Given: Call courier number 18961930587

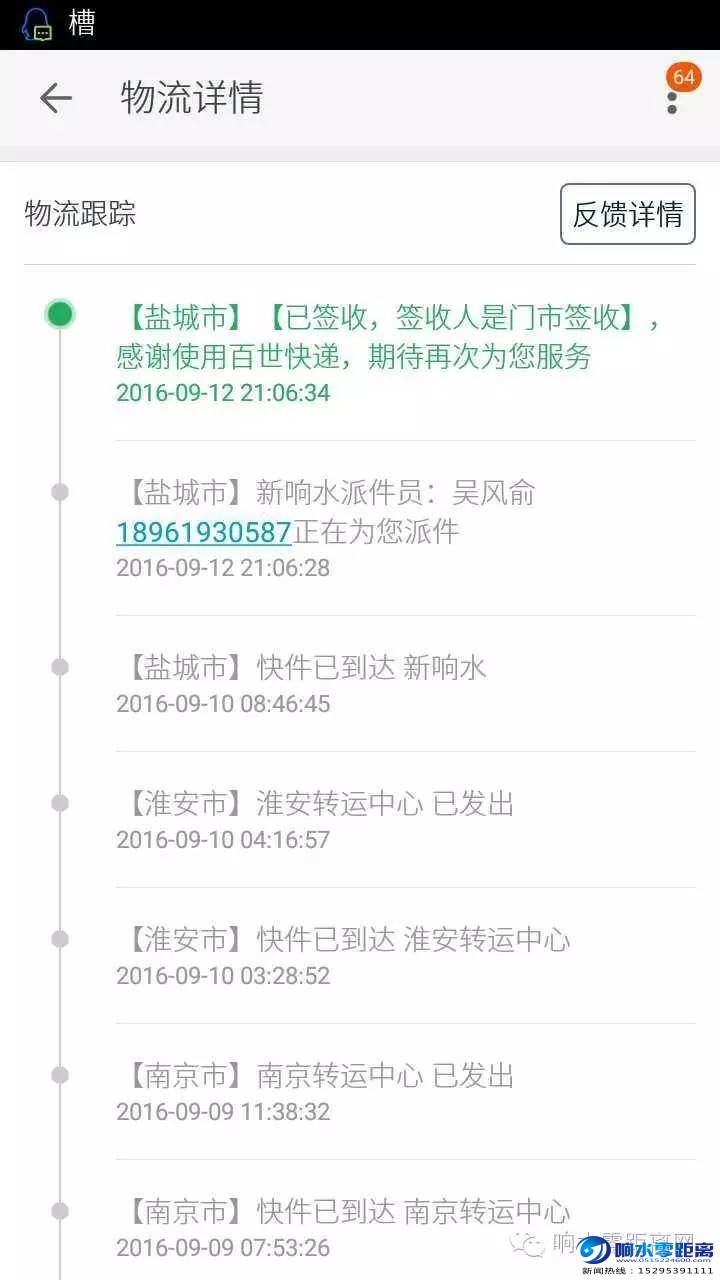Looking at the screenshot, I should (204, 532).
